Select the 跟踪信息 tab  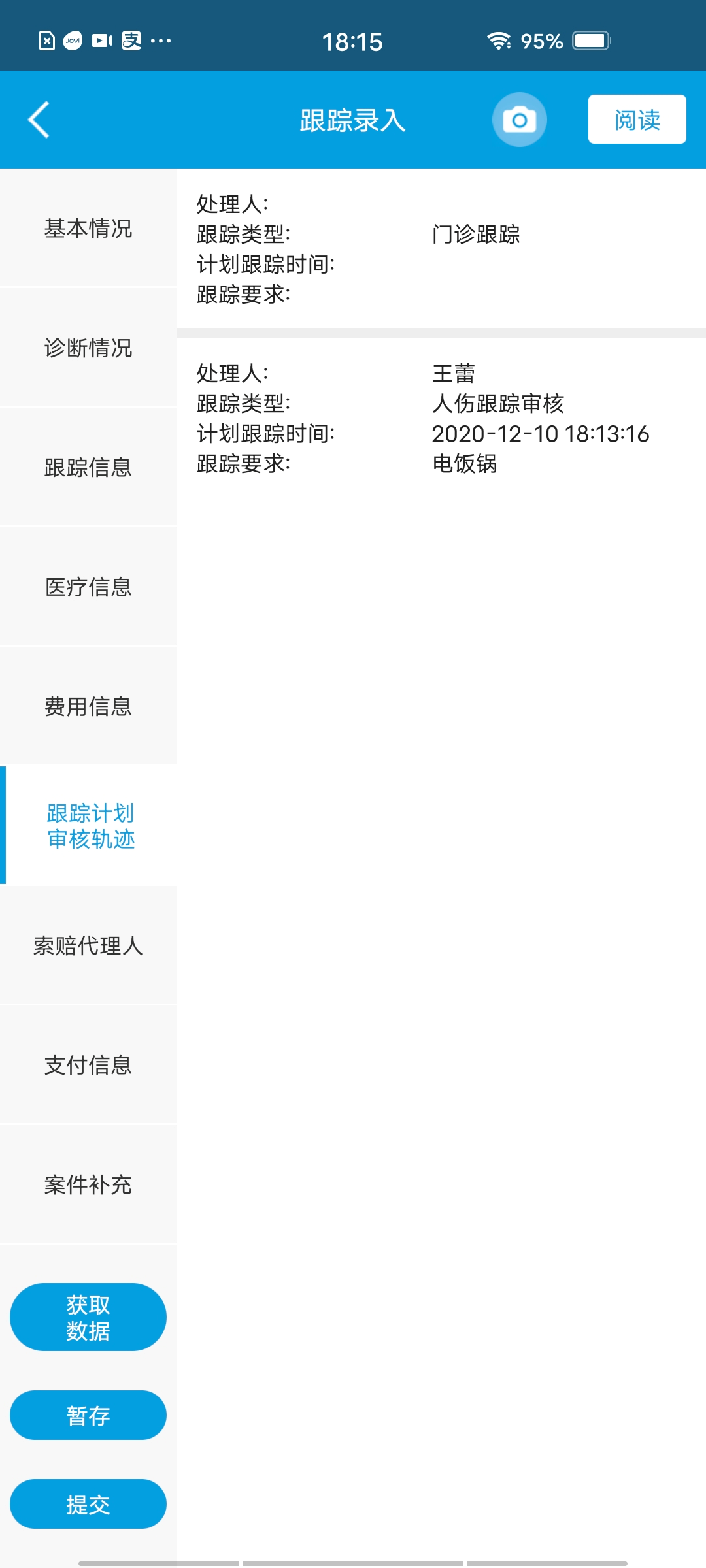tap(88, 467)
